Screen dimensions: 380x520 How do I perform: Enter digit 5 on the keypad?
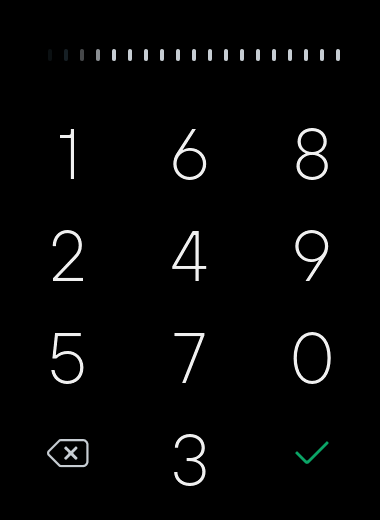[x=68, y=358]
